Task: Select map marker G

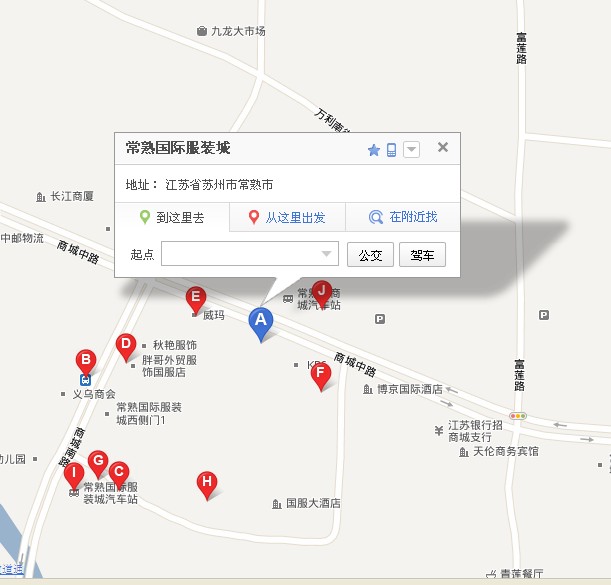Action: pos(97,462)
